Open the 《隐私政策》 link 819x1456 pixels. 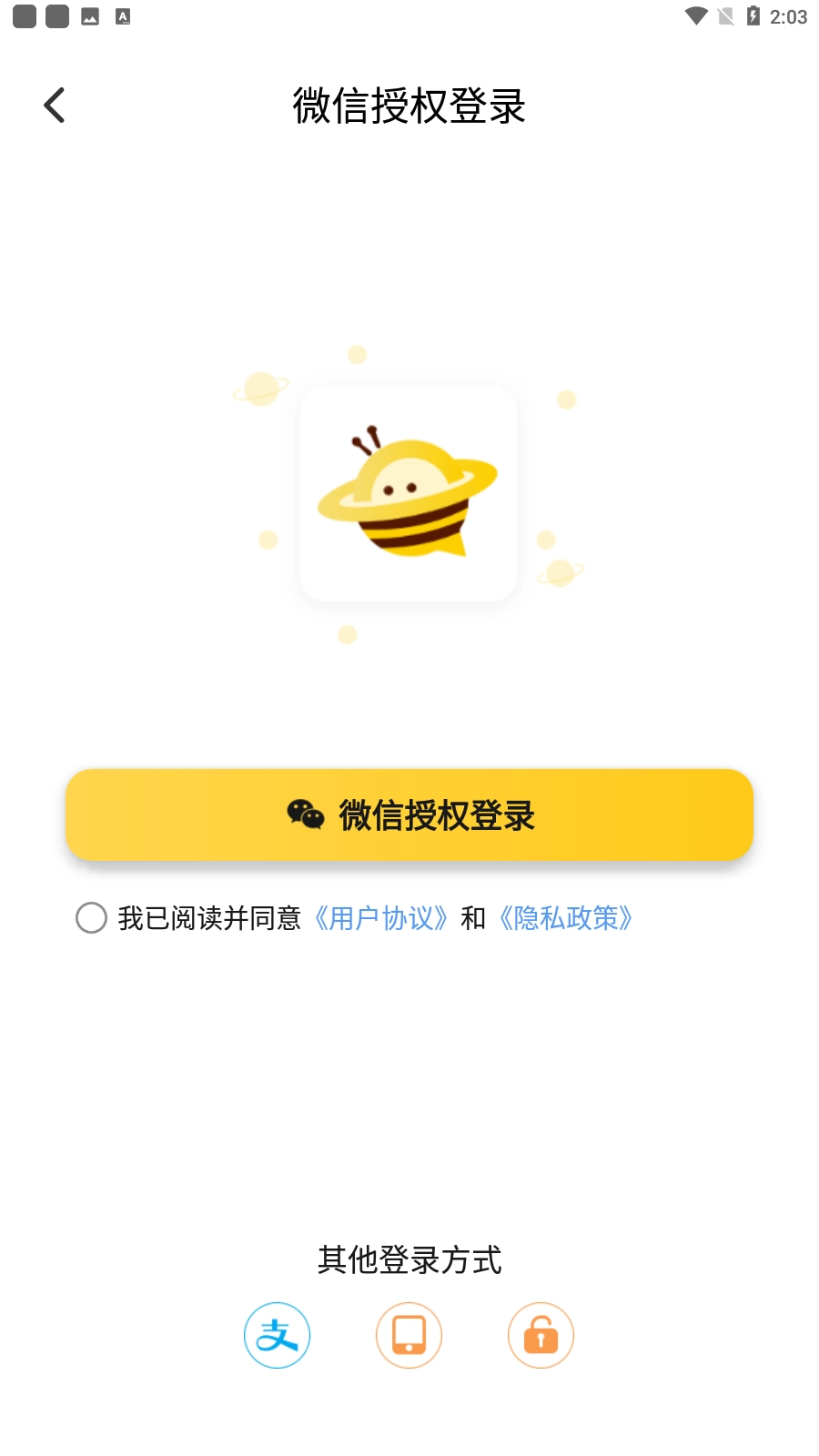coord(565,918)
